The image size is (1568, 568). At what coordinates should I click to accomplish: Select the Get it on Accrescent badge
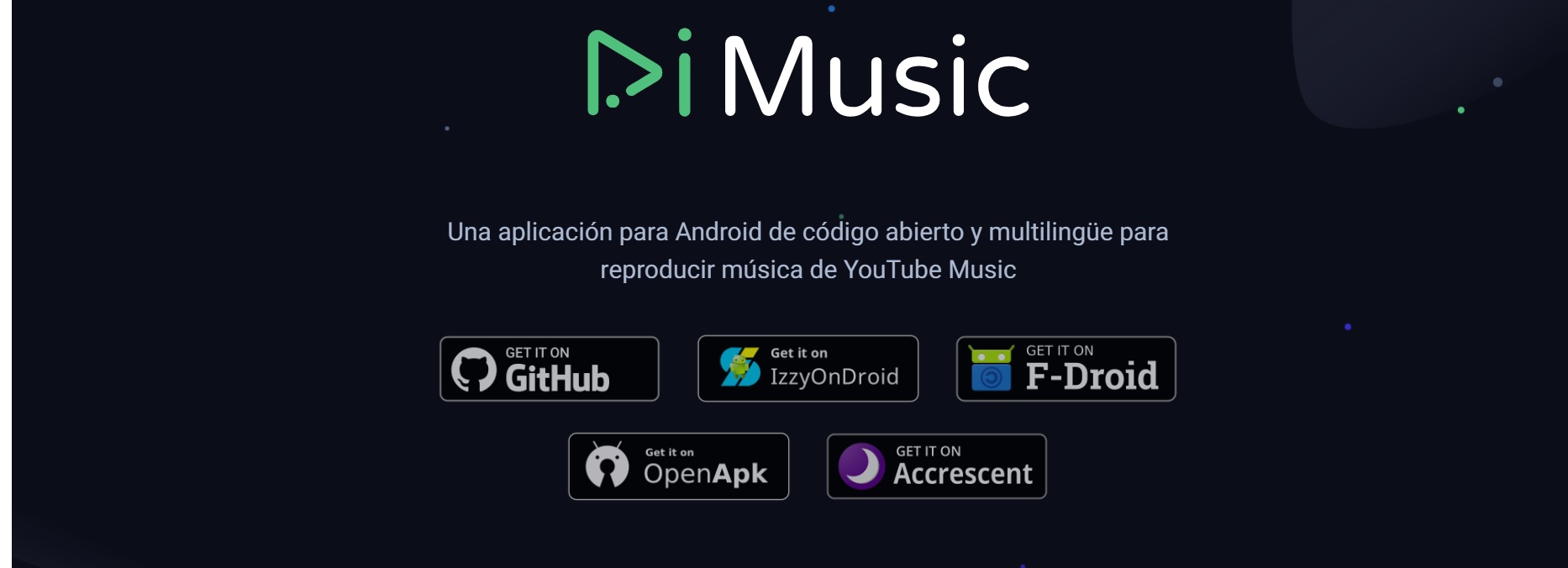(937, 466)
